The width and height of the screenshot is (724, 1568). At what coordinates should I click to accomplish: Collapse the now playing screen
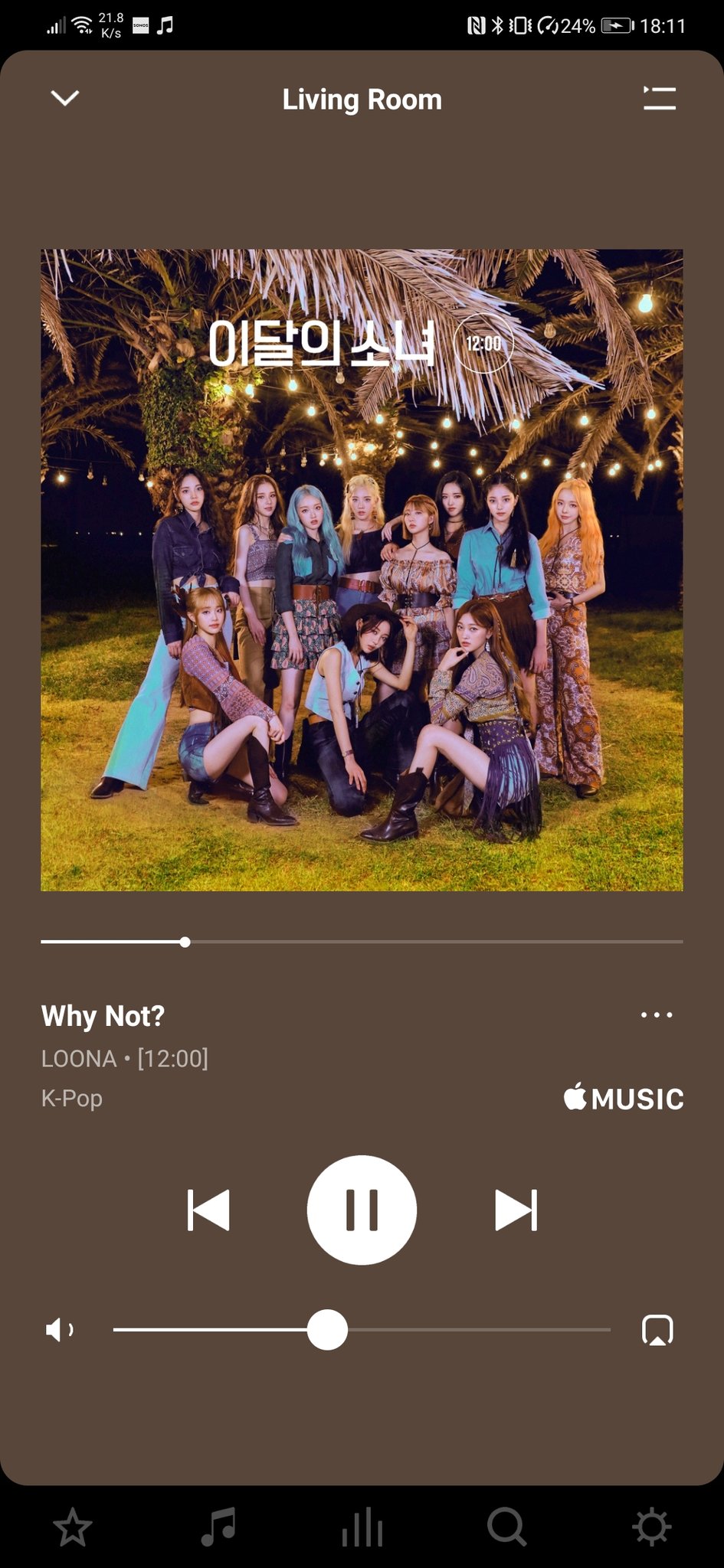65,98
